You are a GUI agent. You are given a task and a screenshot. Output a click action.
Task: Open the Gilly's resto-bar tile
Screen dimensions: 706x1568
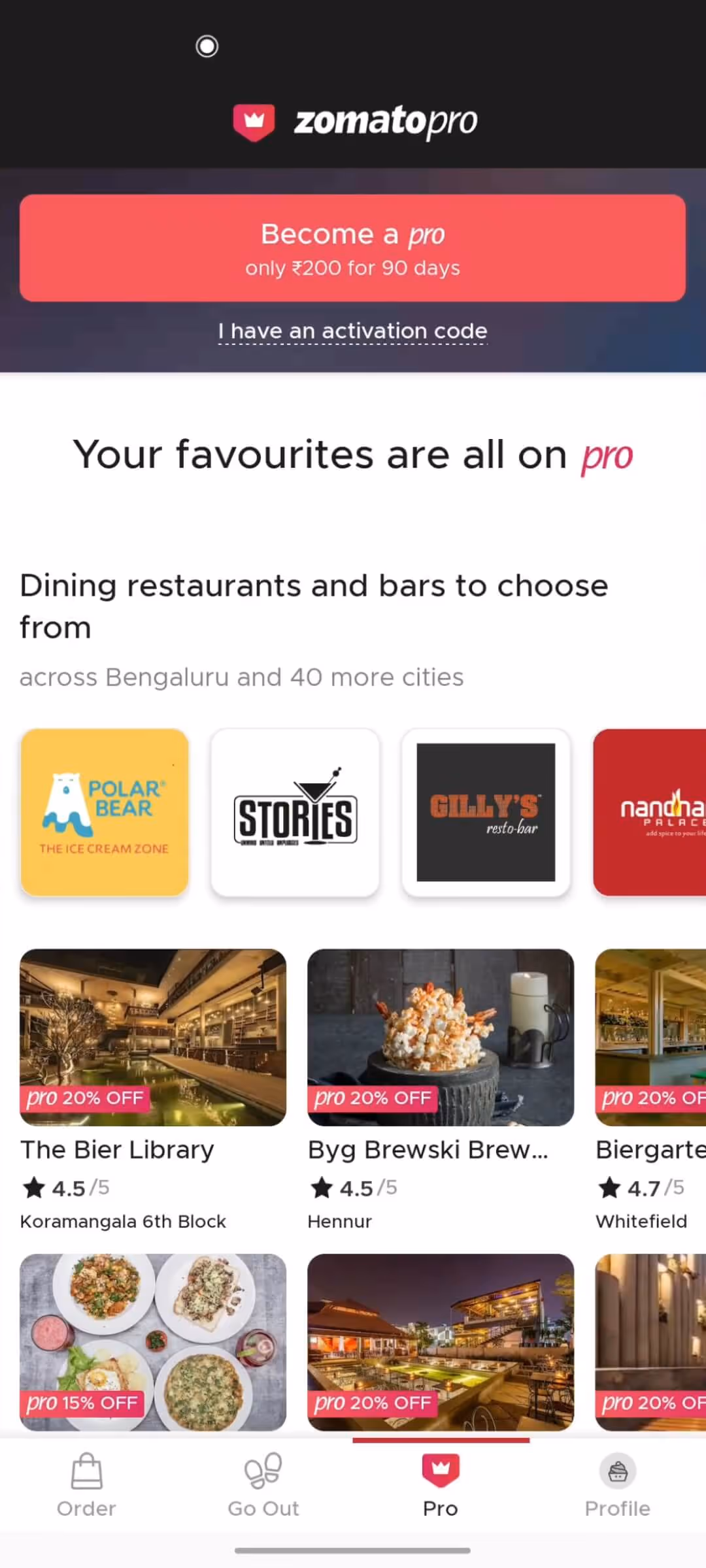(x=486, y=812)
